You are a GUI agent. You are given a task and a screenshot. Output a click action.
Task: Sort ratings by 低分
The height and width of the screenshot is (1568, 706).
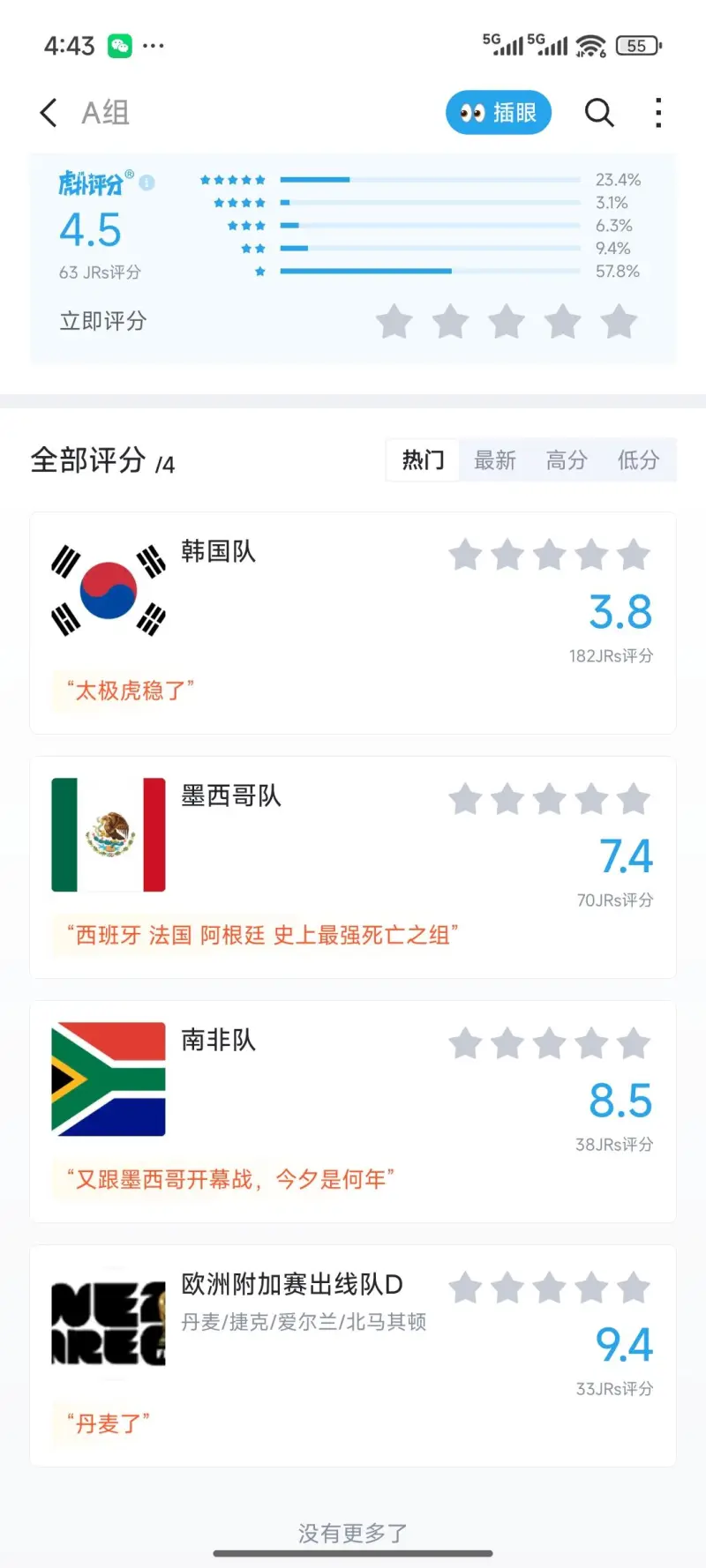click(638, 460)
